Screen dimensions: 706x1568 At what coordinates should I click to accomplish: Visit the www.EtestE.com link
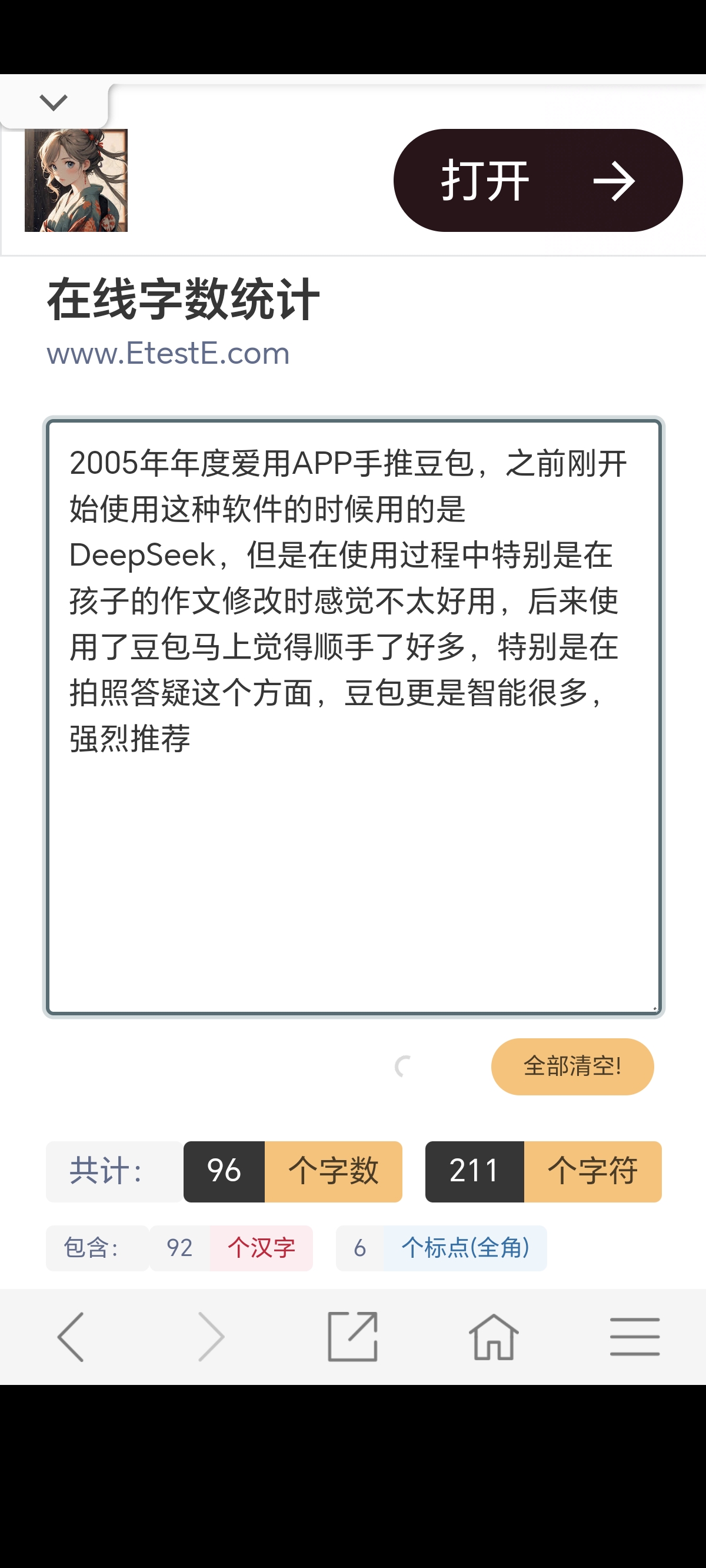tap(169, 354)
